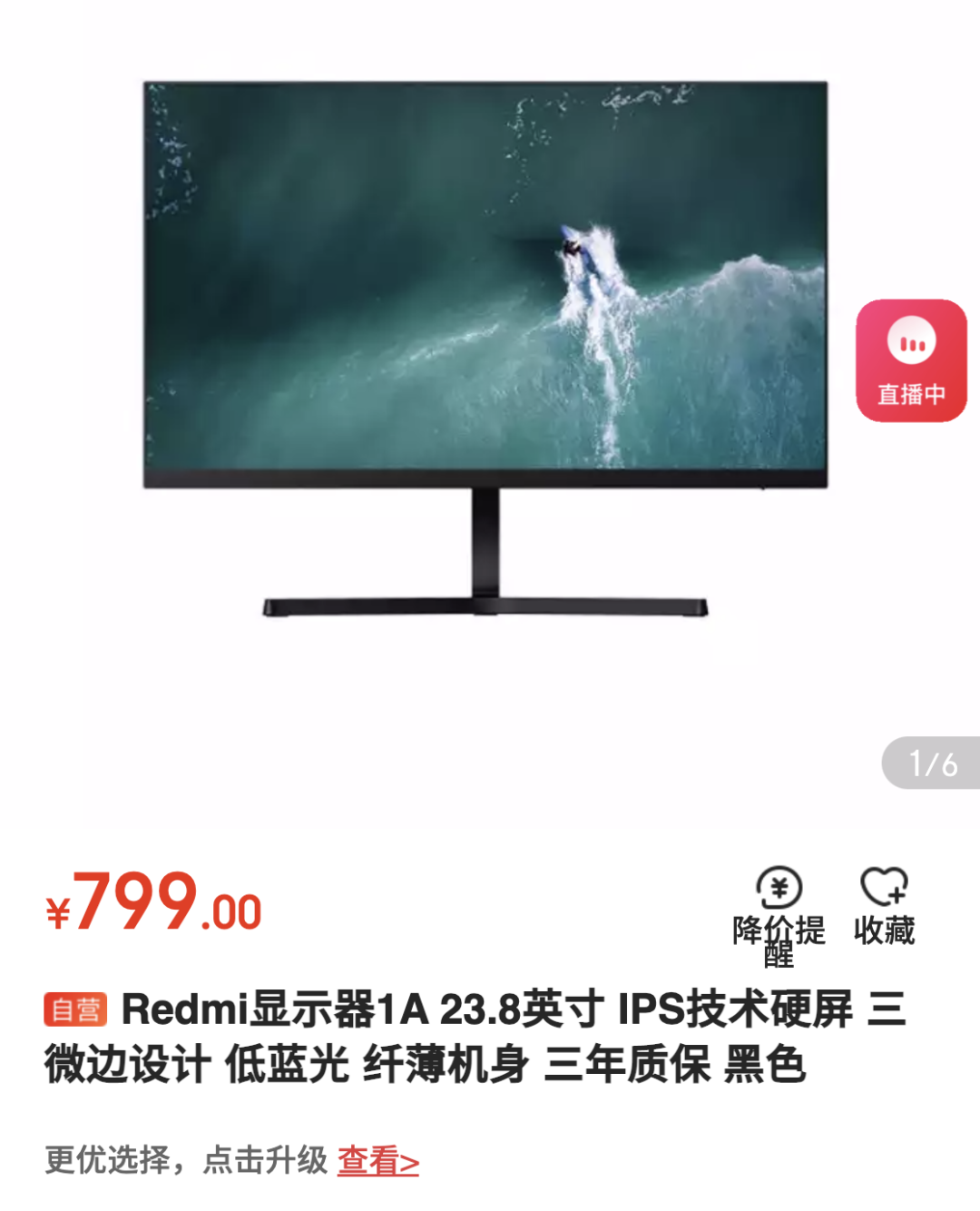Set a 降价提醒 price drop alert
The image size is (980, 1211).
pos(779,913)
